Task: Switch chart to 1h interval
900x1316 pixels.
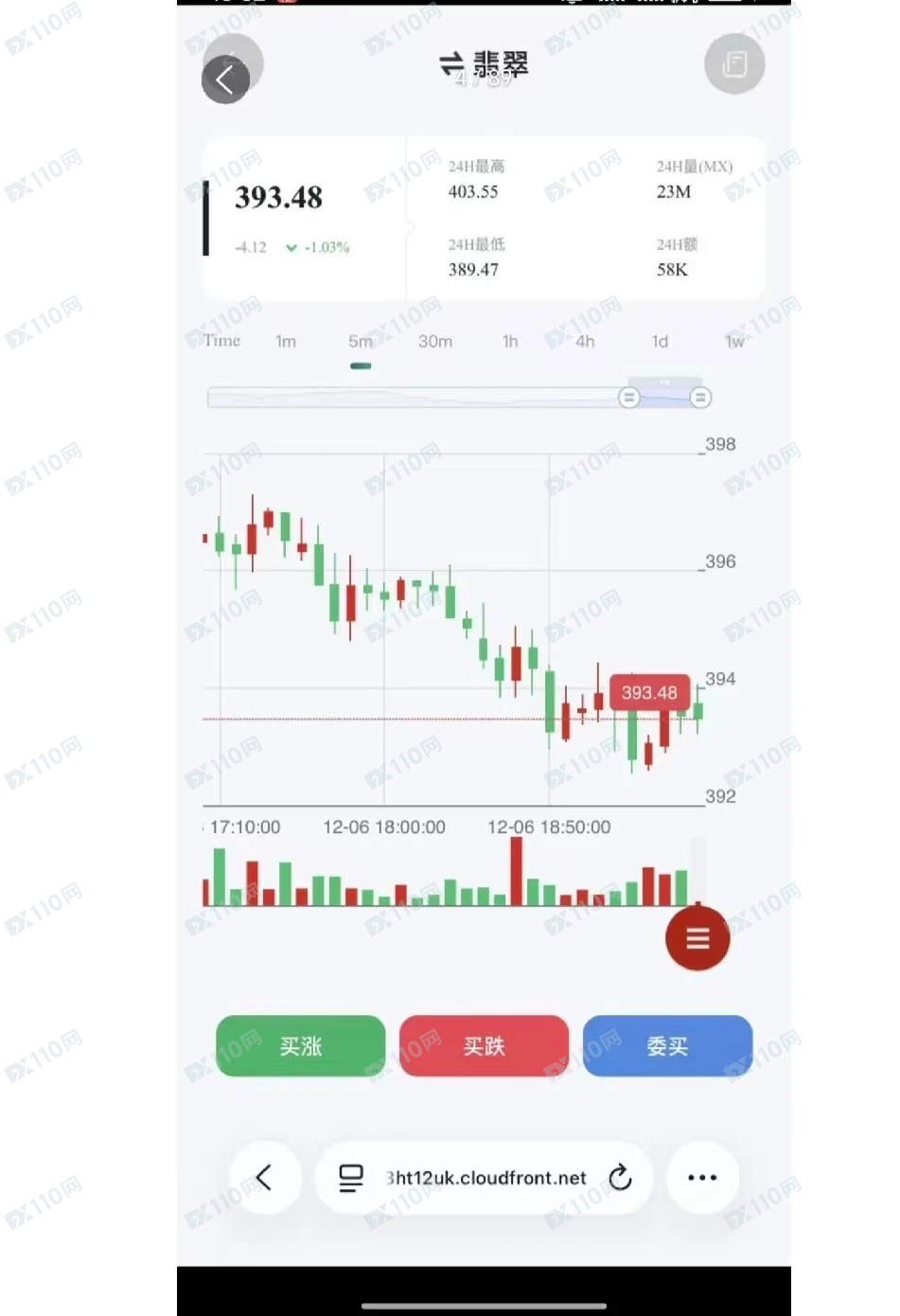Action: (510, 341)
